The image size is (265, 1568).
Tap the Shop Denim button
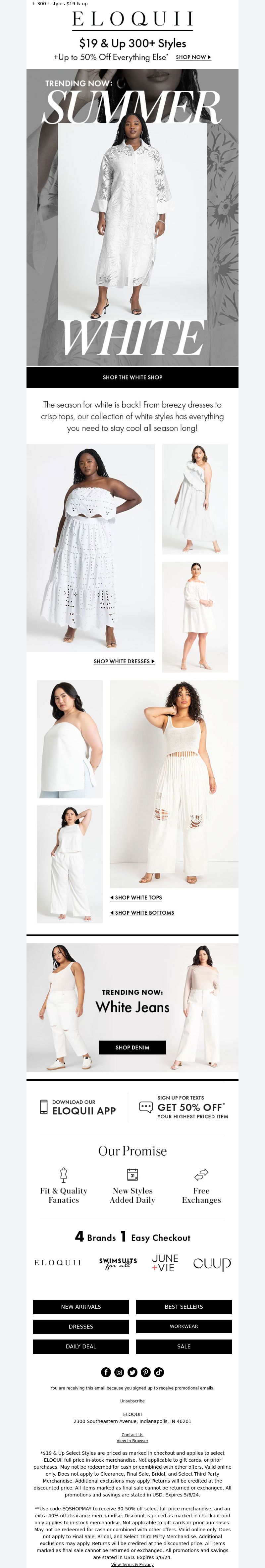coord(132,1047)
